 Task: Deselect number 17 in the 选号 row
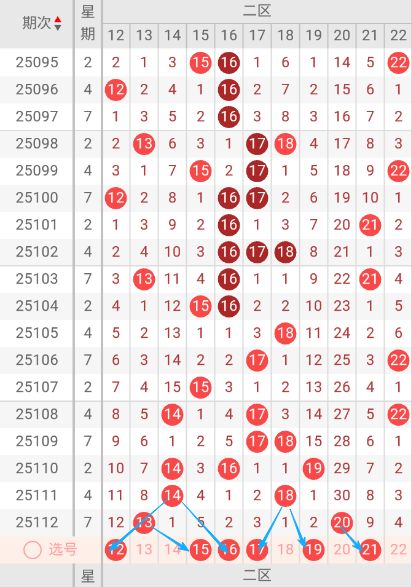257,550
